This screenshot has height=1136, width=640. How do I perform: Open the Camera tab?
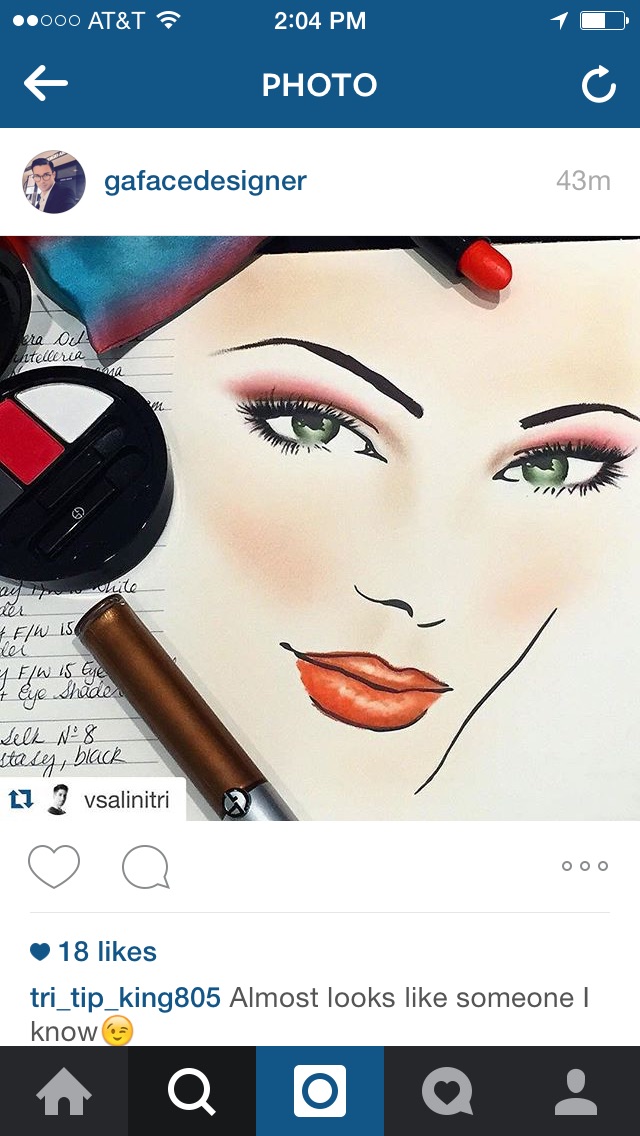point(320,1091)
